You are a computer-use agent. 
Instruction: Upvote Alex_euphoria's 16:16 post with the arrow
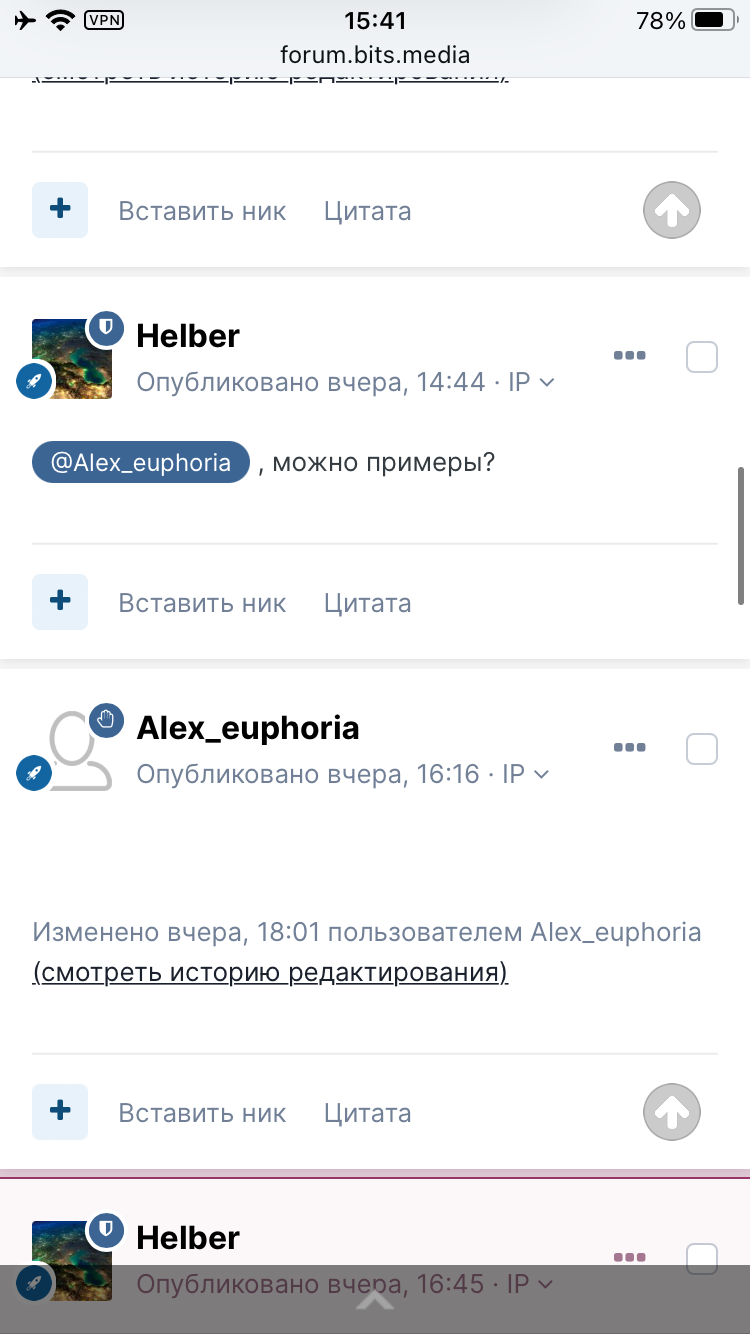[672, 1111]
